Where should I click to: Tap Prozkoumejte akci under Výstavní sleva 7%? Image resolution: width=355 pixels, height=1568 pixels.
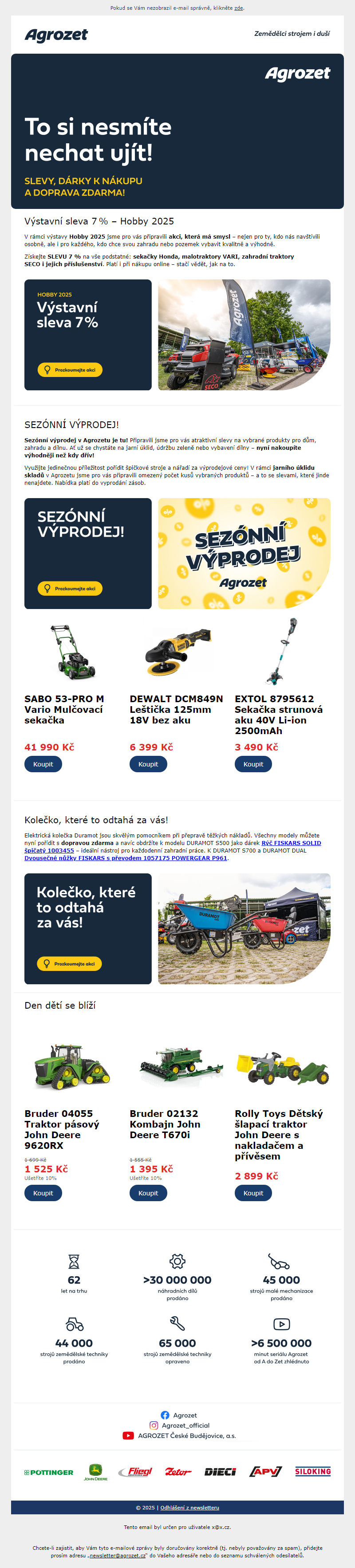[x=70, y=370]
